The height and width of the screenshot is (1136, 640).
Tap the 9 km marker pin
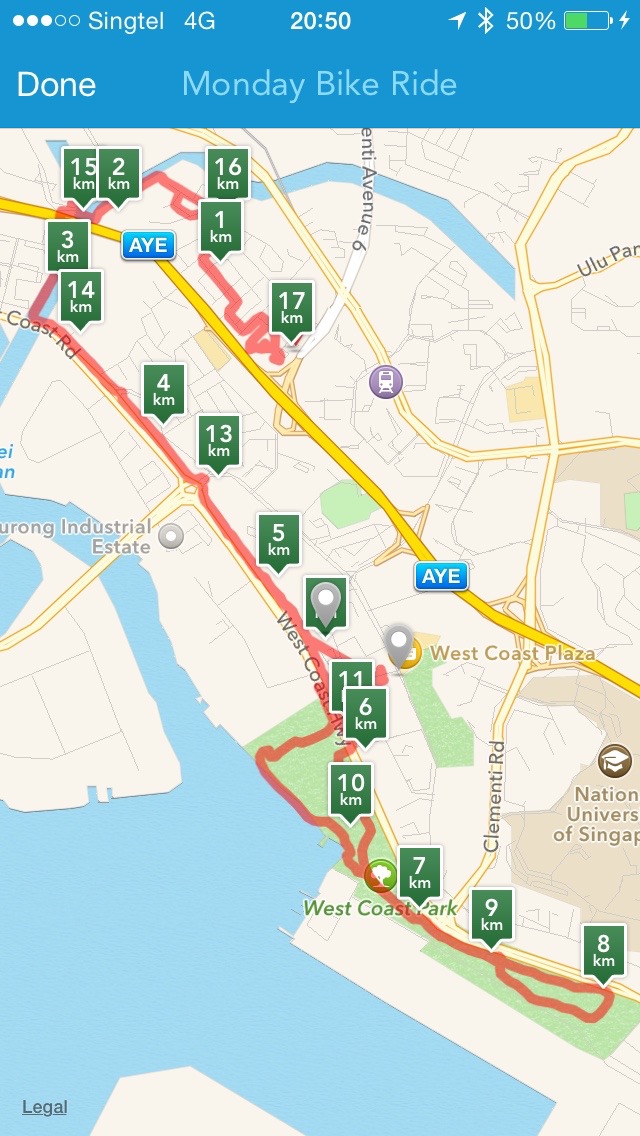pos(492,913)
